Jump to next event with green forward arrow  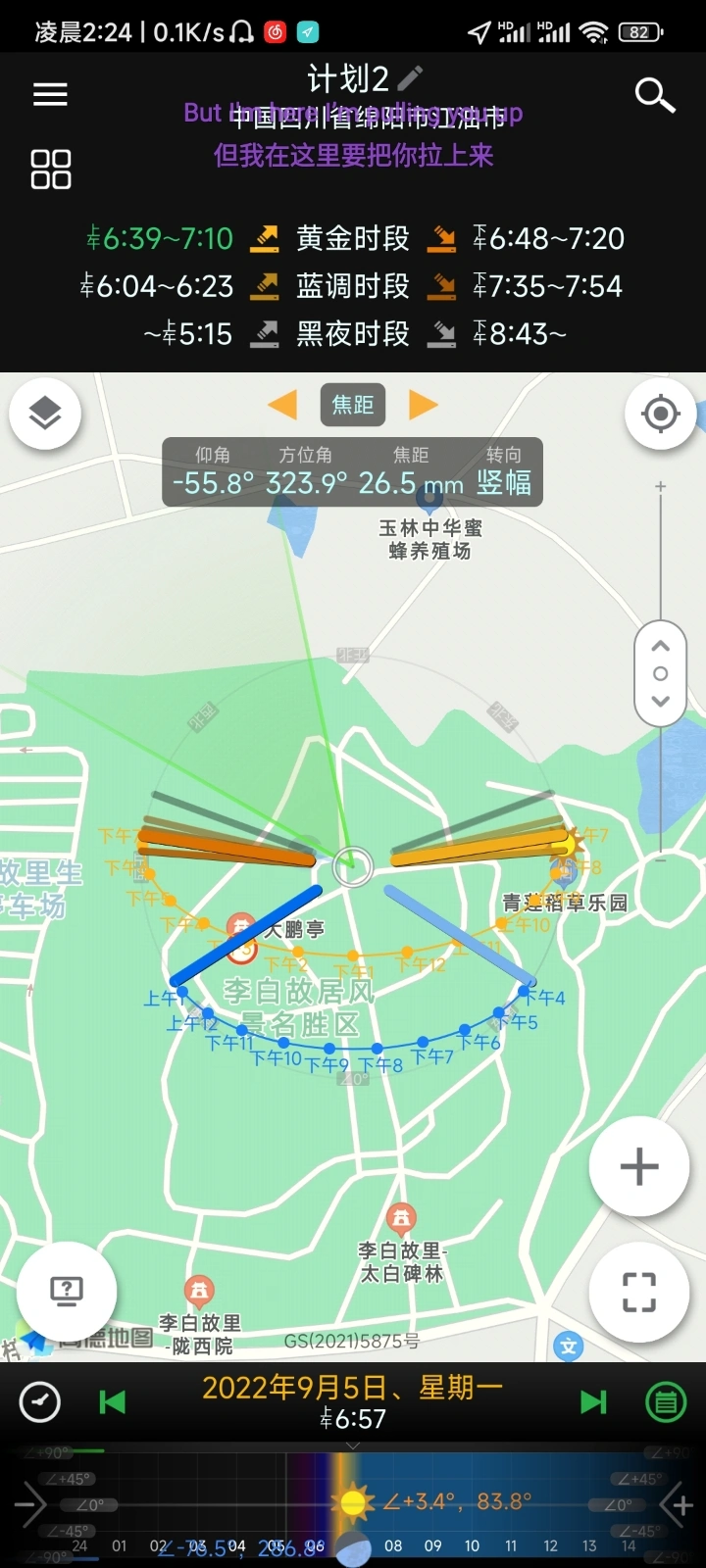click(x=593, y=1402)
